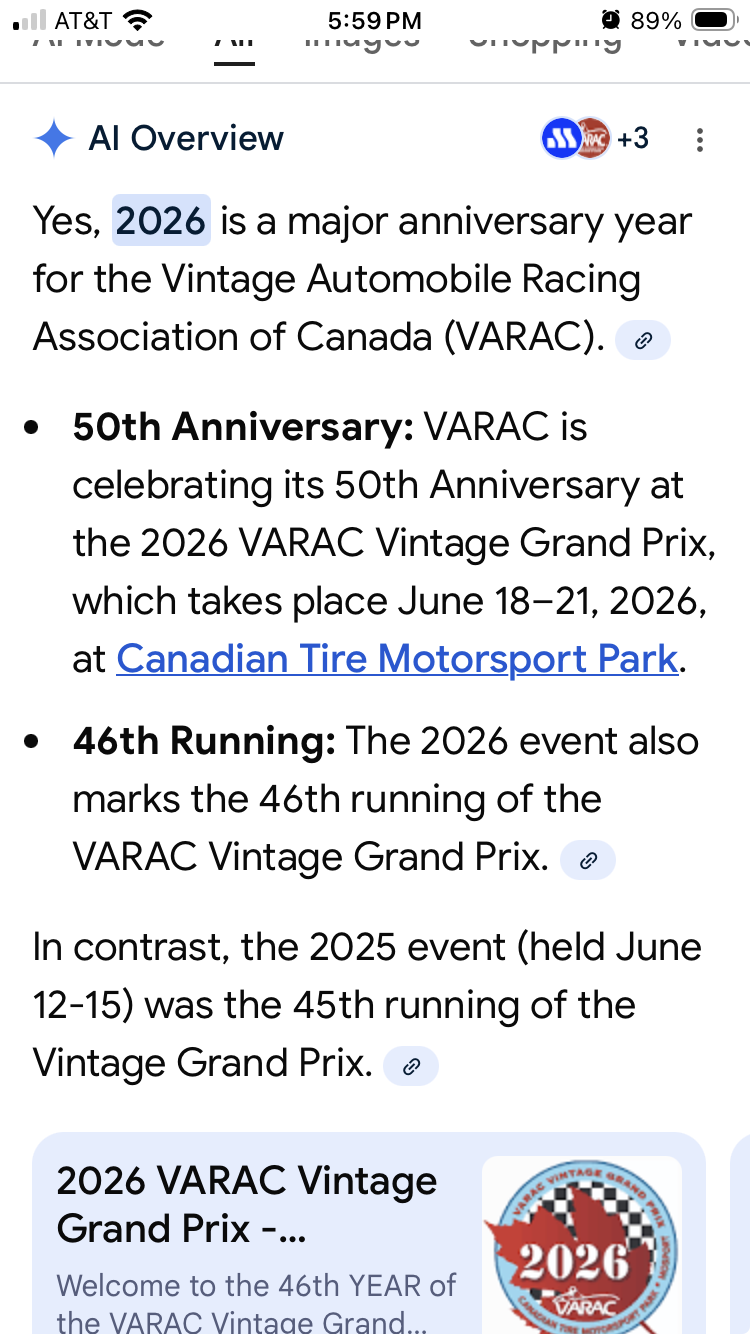Viewport: 750px width, 1334px height.
Task: Open the AI Overview overflow menu
Action: tap(700, 140)
